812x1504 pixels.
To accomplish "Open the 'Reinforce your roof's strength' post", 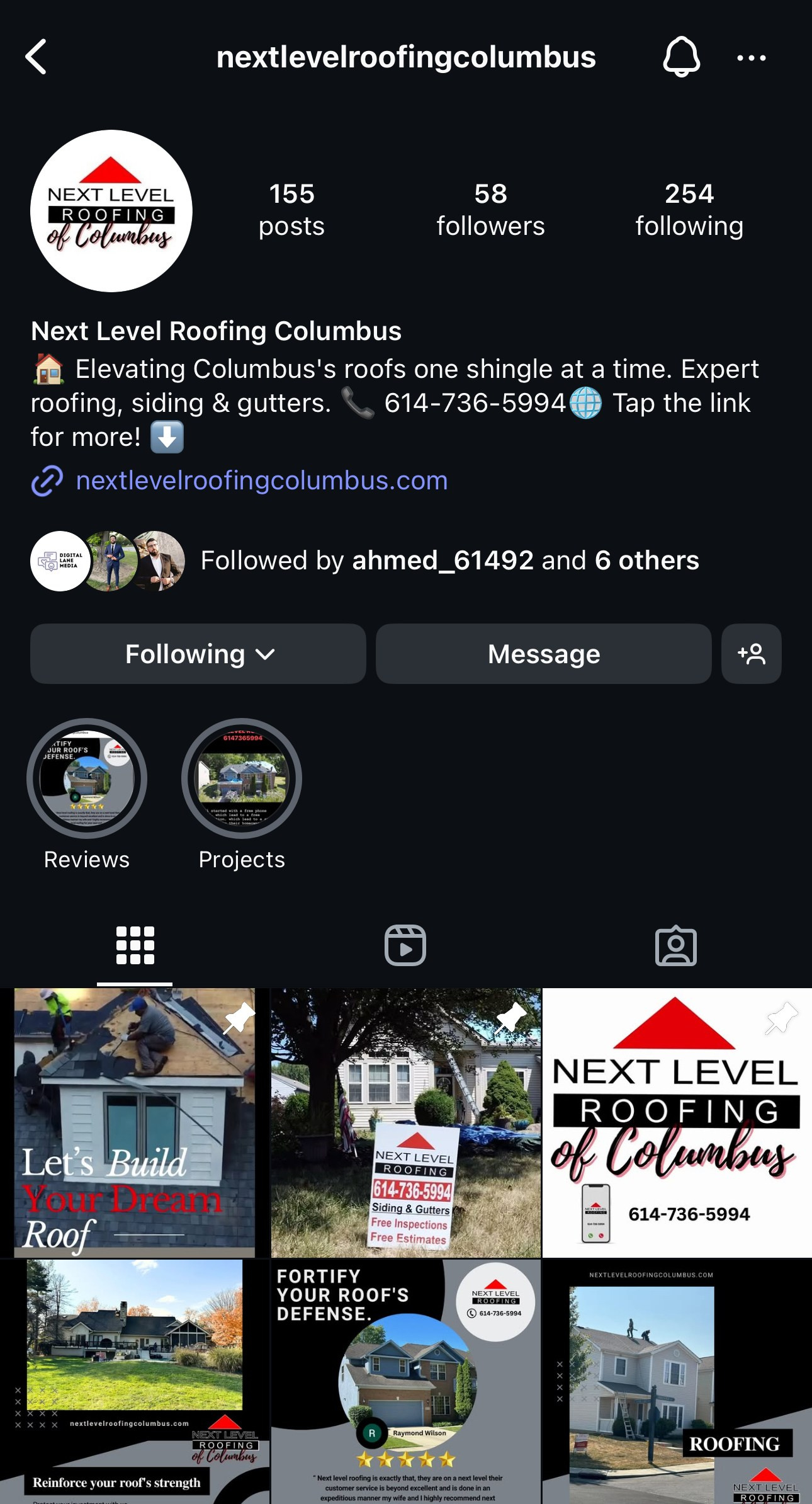I will (134, 1379).
